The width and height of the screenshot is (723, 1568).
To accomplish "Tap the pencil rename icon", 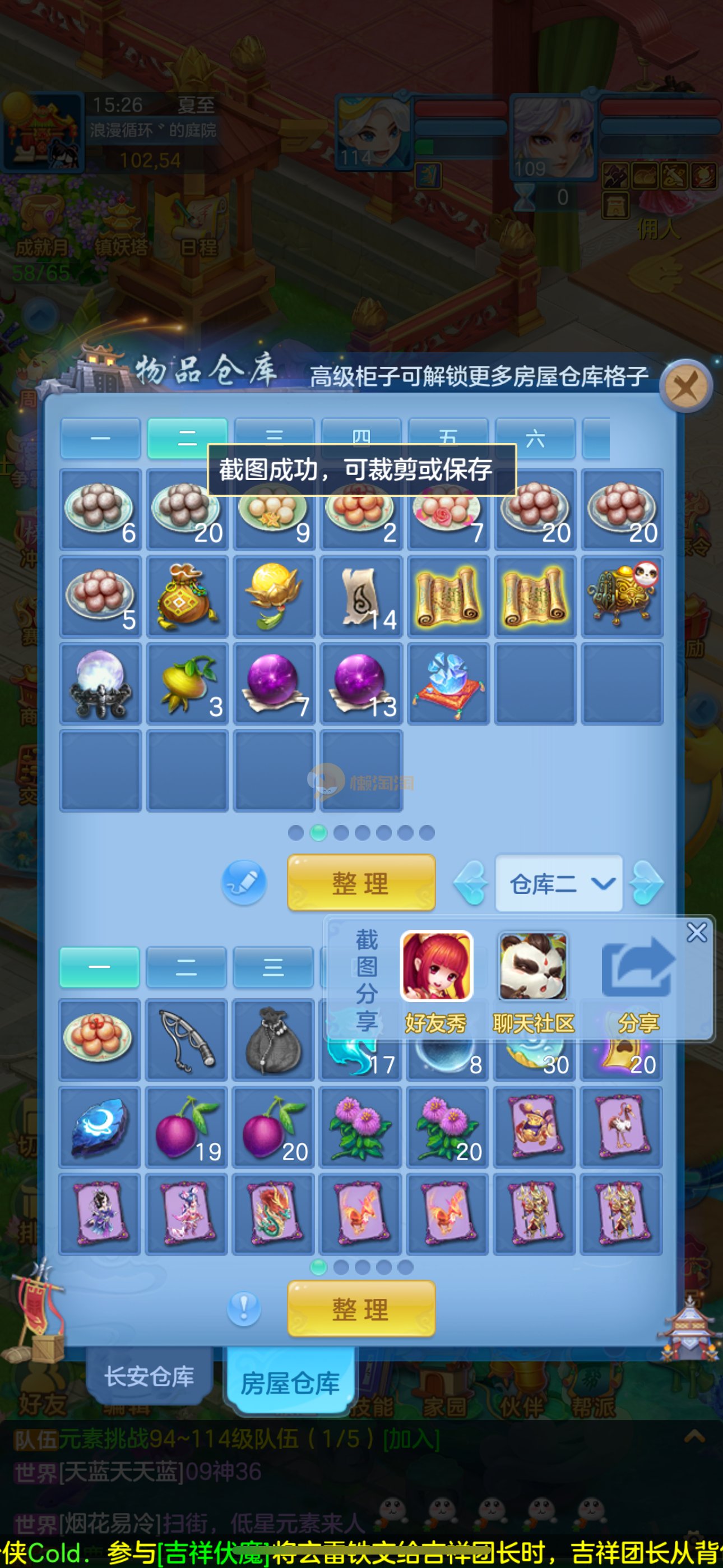I will click(x=244, y=882).
